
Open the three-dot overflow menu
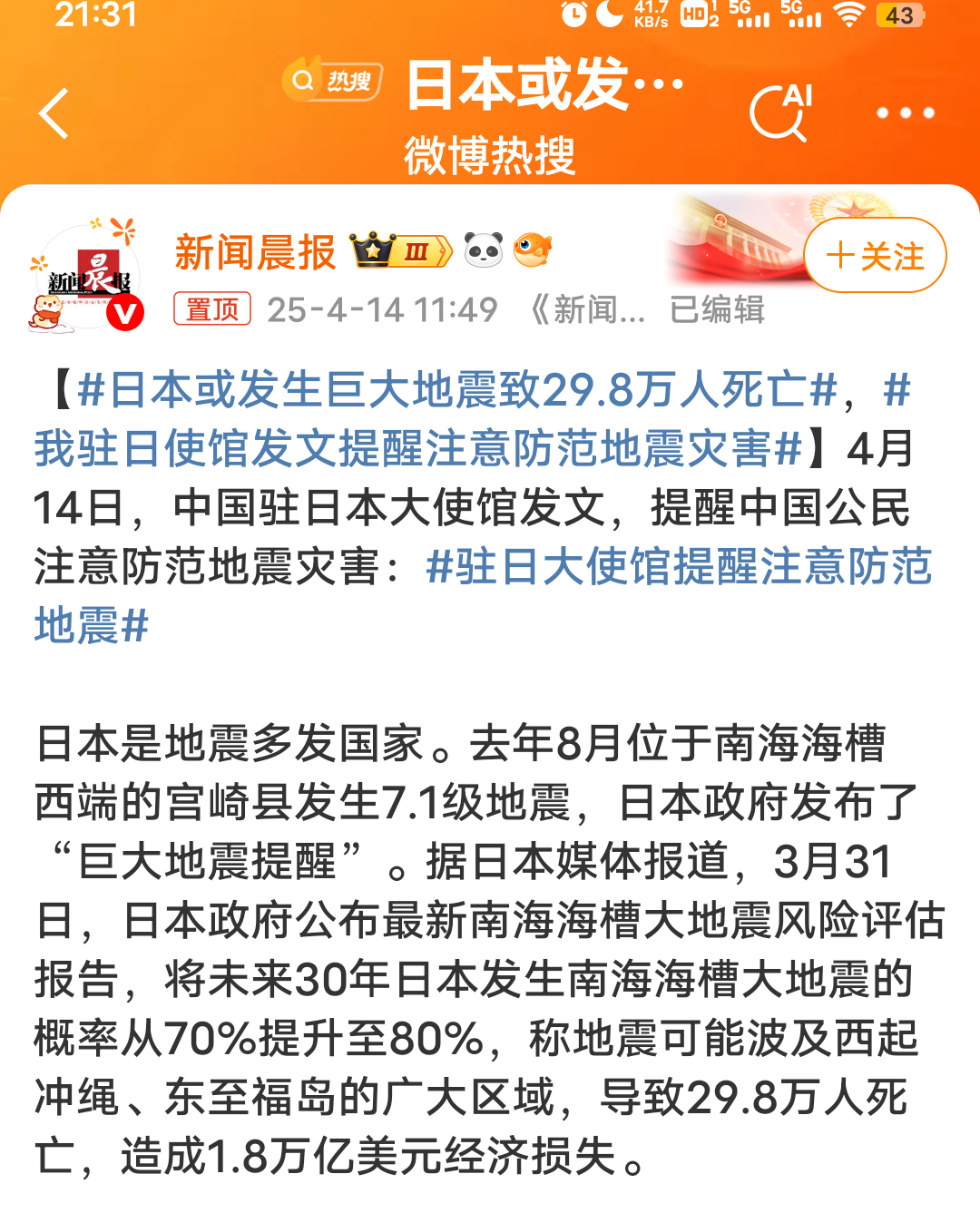[x=905, y=113]
